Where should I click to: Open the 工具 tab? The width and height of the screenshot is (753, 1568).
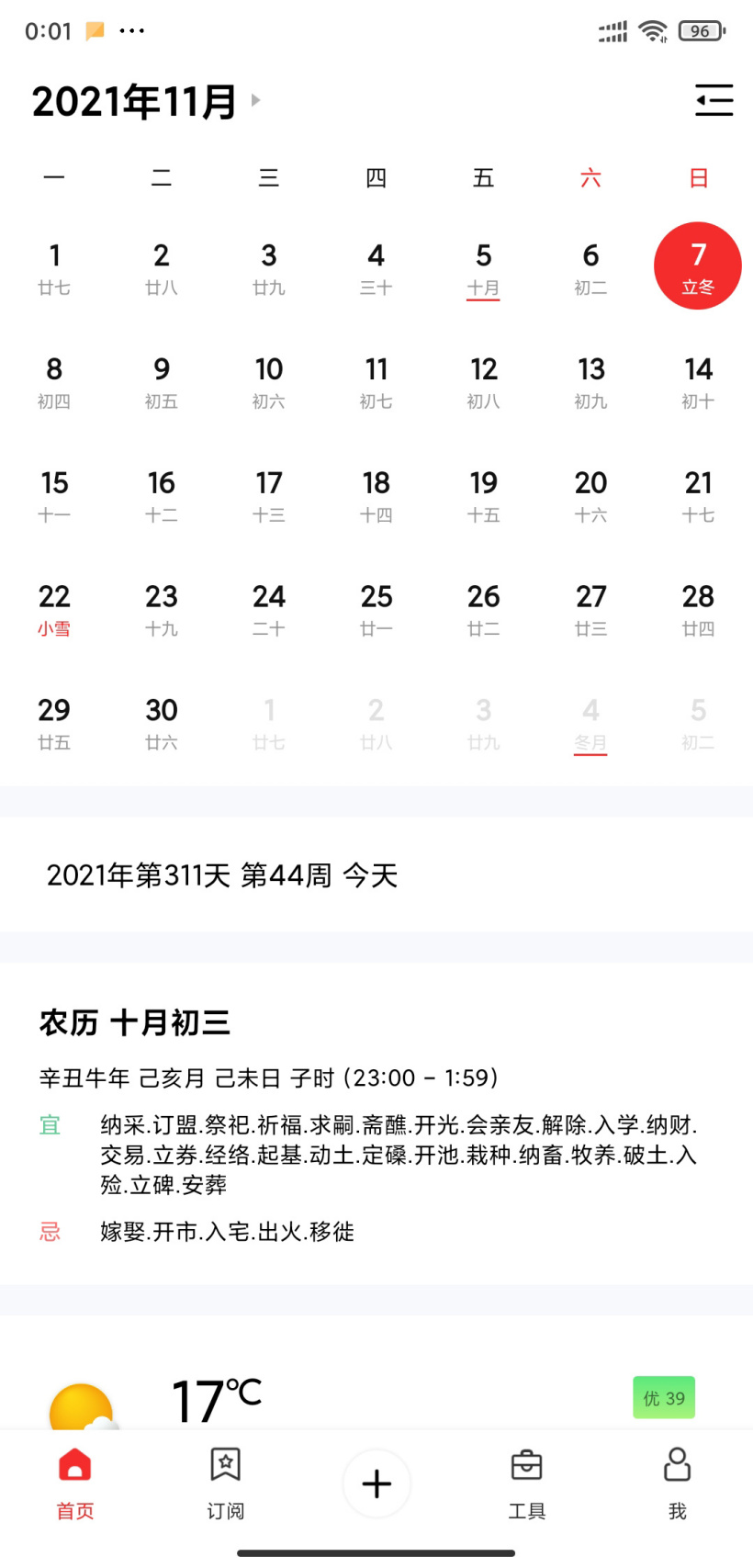pyautogui.click(x=527, y=1483)
